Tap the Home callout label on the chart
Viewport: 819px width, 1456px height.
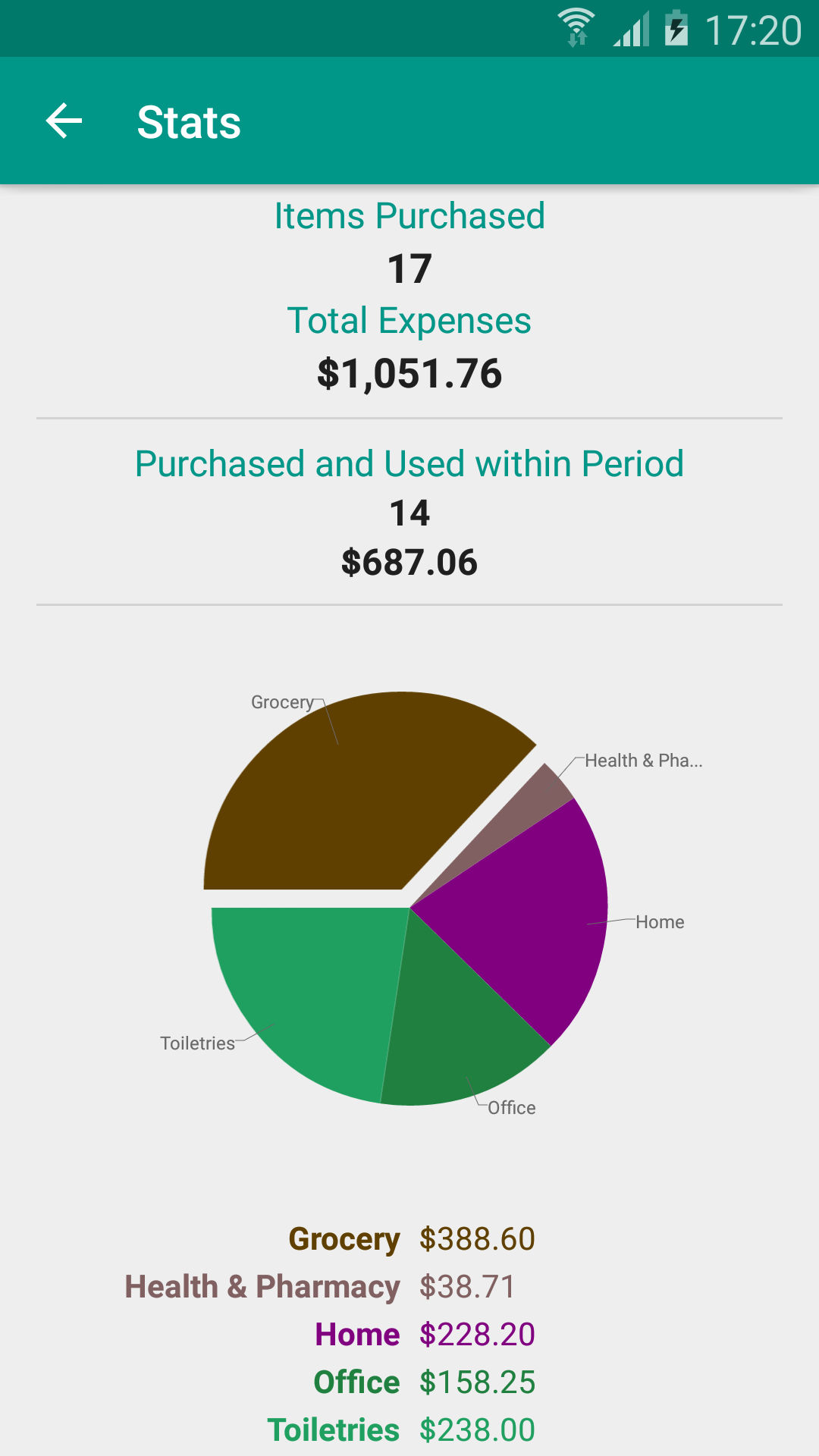click(661, 922)
